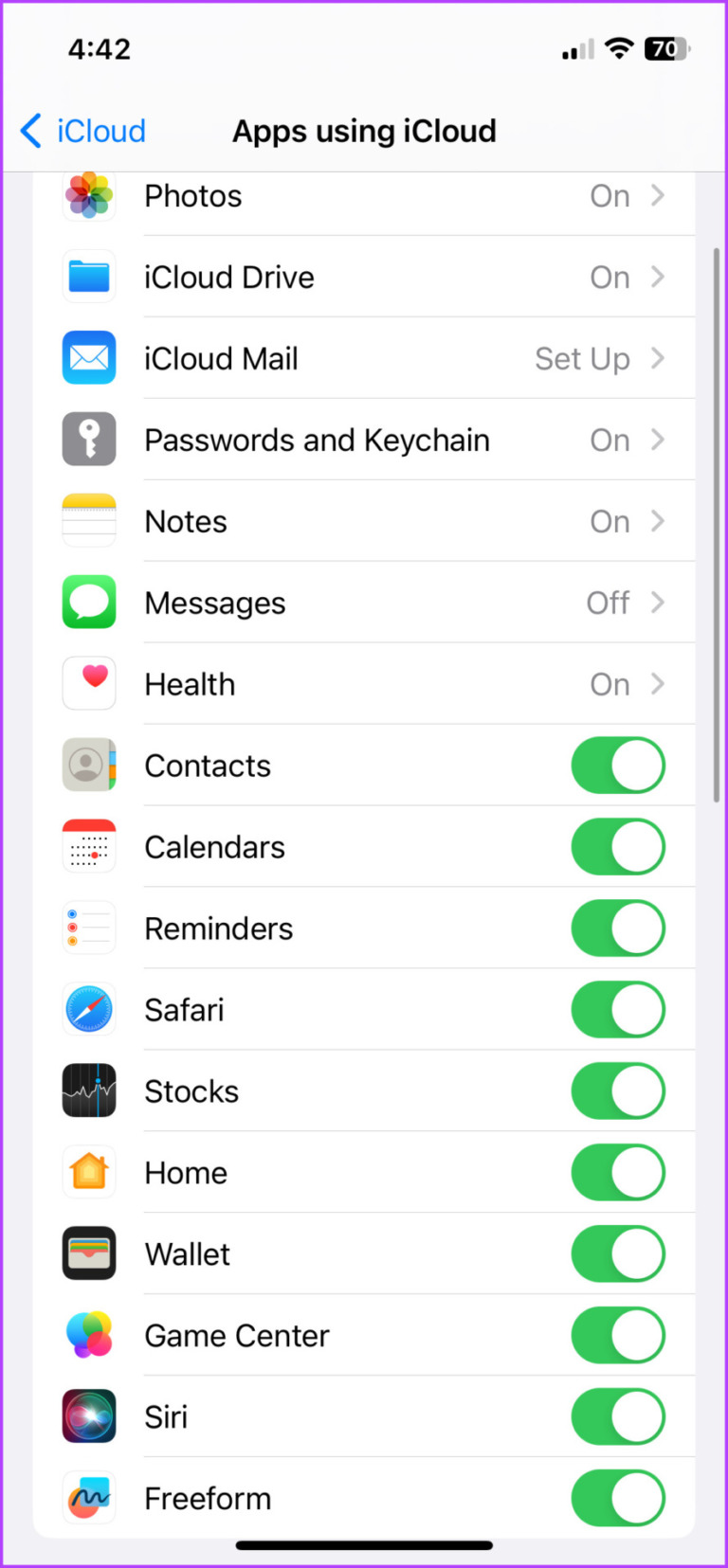Select the Messages green bubble icon

pyautogui.click(x=88, y=602)
